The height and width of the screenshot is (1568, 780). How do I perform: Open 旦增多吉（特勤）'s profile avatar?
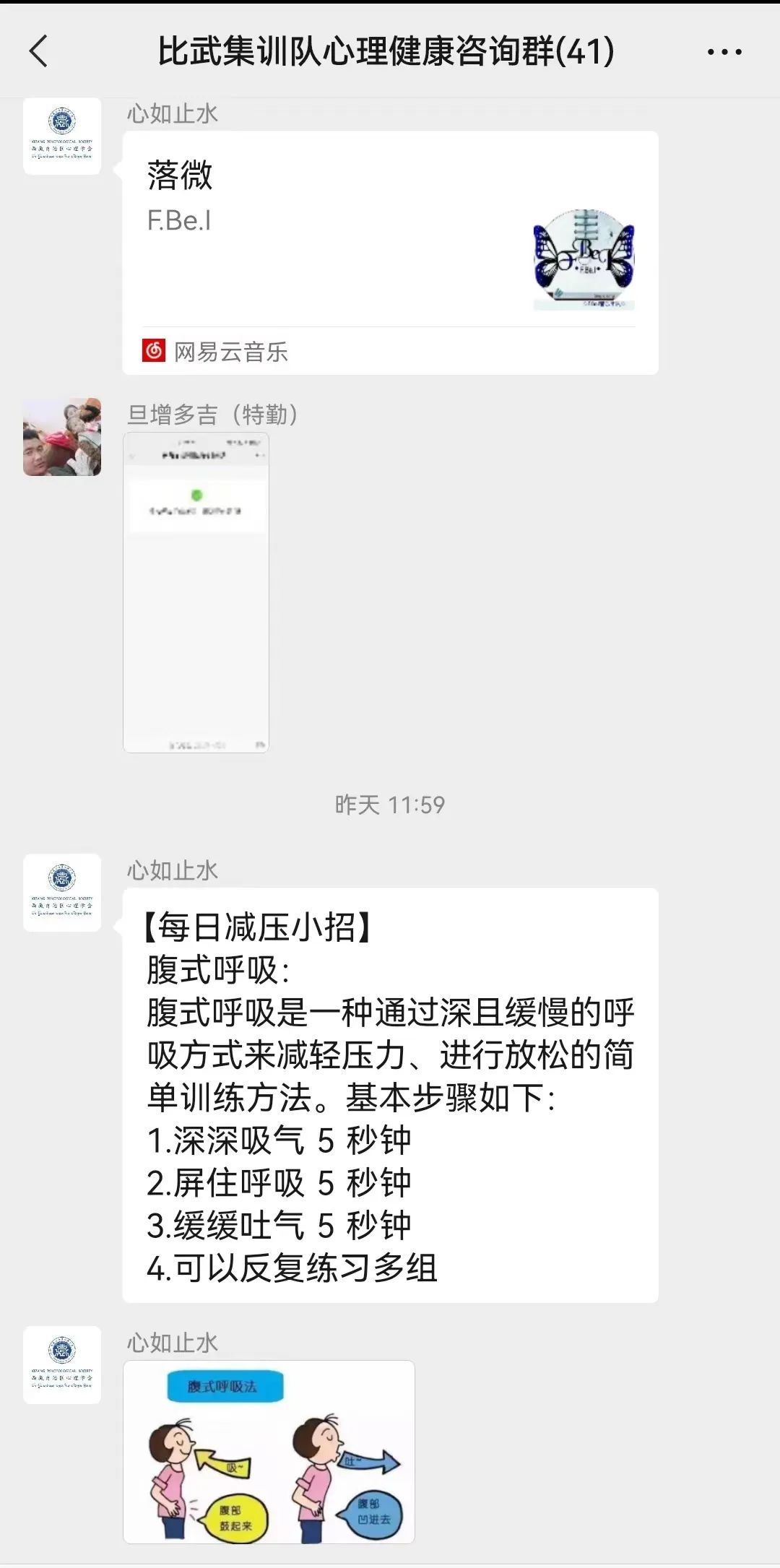click(62, 437)
